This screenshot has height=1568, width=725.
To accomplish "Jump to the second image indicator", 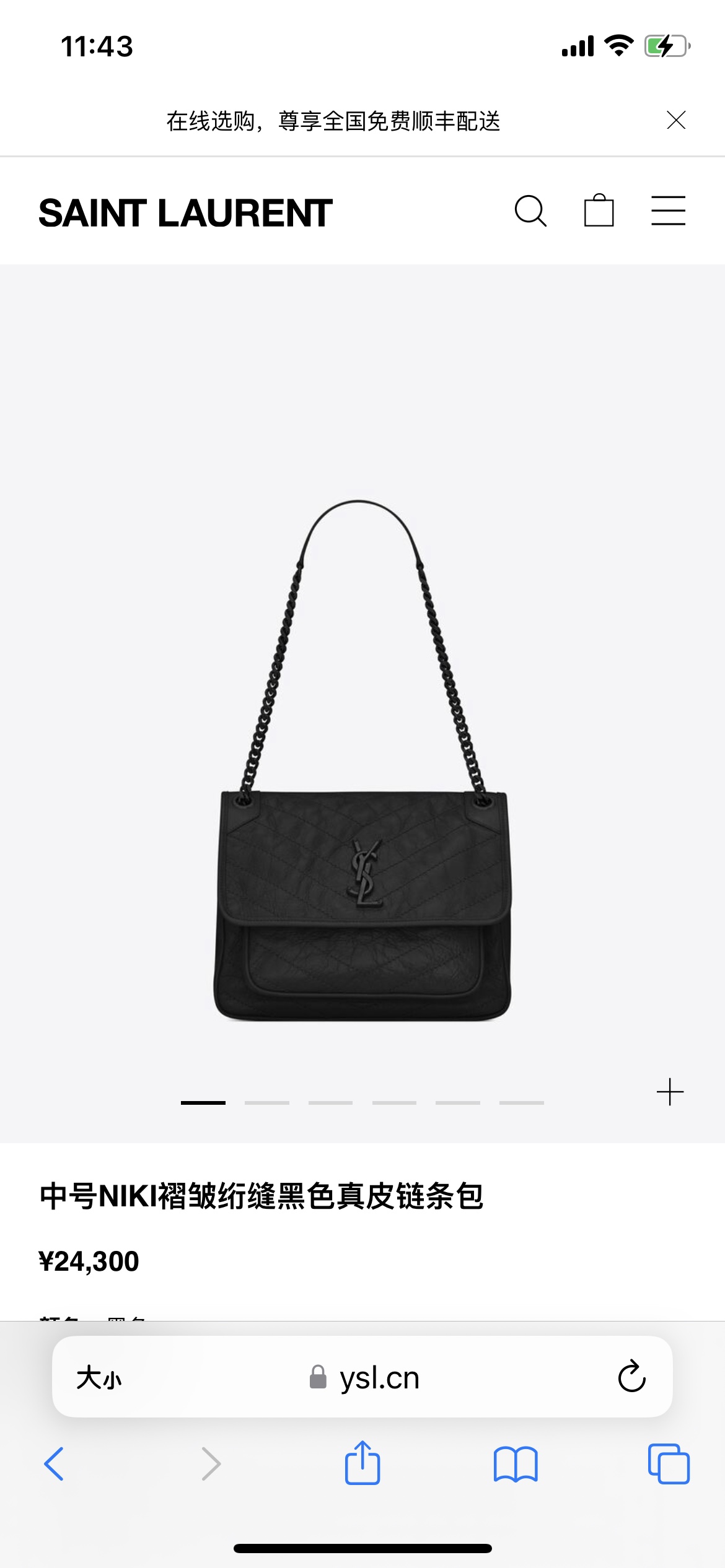I will pos(266,1103).
